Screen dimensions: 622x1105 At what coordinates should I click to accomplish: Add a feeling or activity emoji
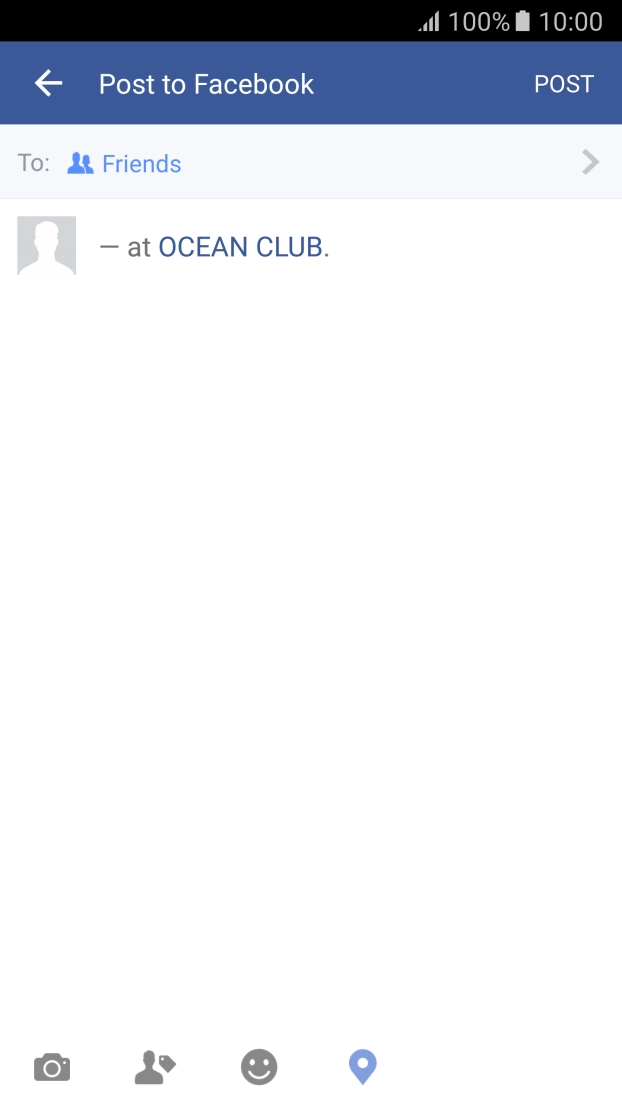pyautogui.click(x=259, y=1067)
